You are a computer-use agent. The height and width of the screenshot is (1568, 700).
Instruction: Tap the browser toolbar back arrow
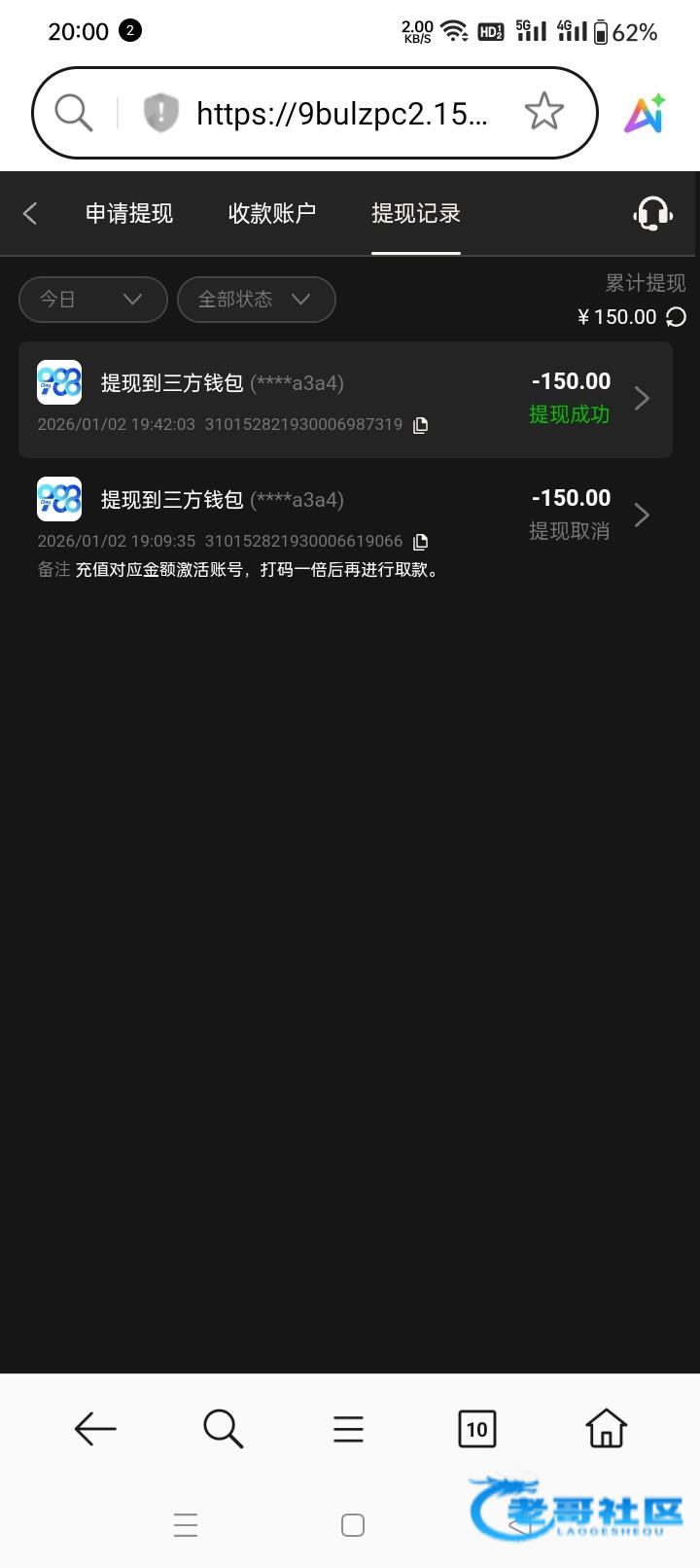point(95,1428)
